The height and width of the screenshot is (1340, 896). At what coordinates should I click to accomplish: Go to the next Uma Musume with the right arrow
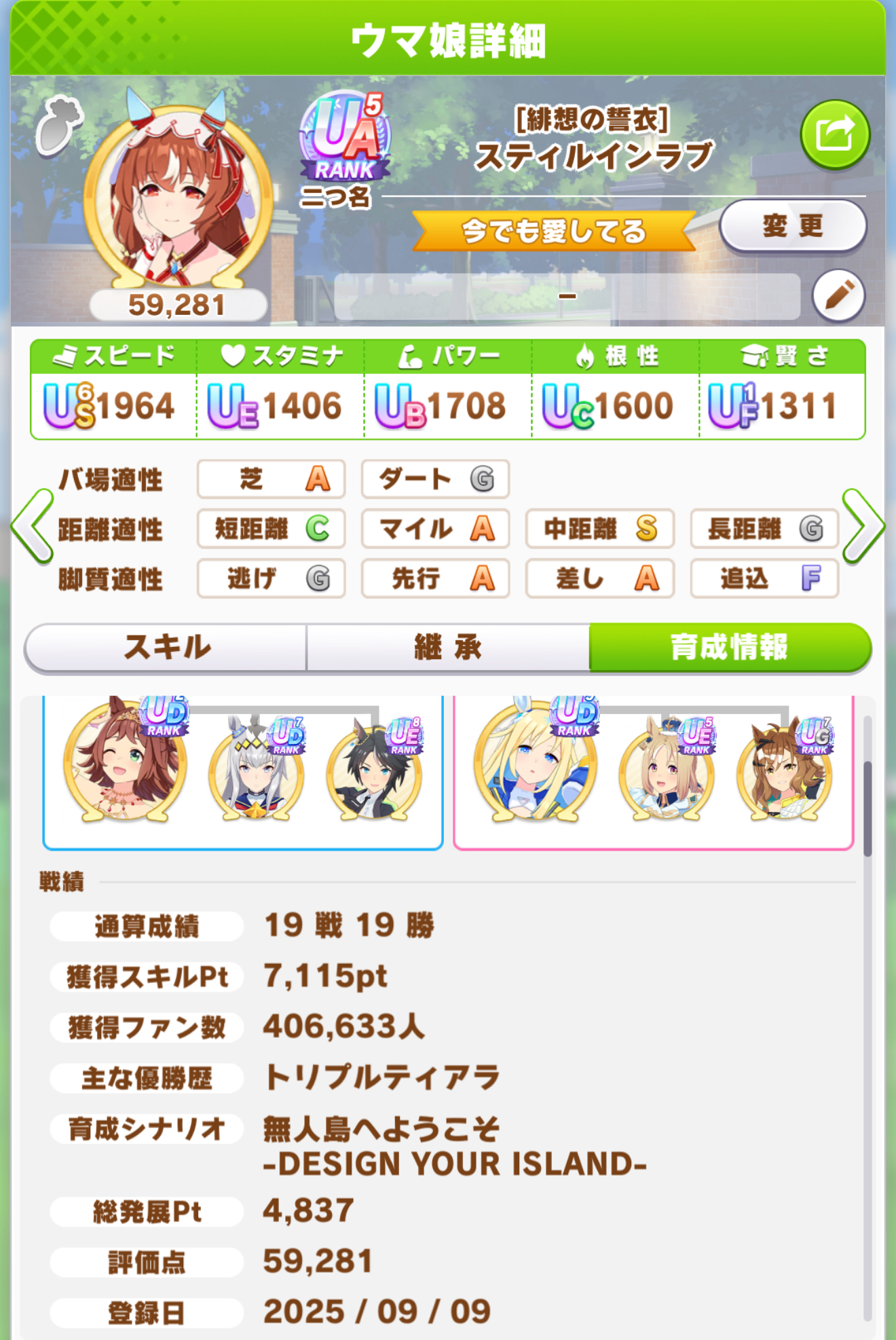click(863, 527)
